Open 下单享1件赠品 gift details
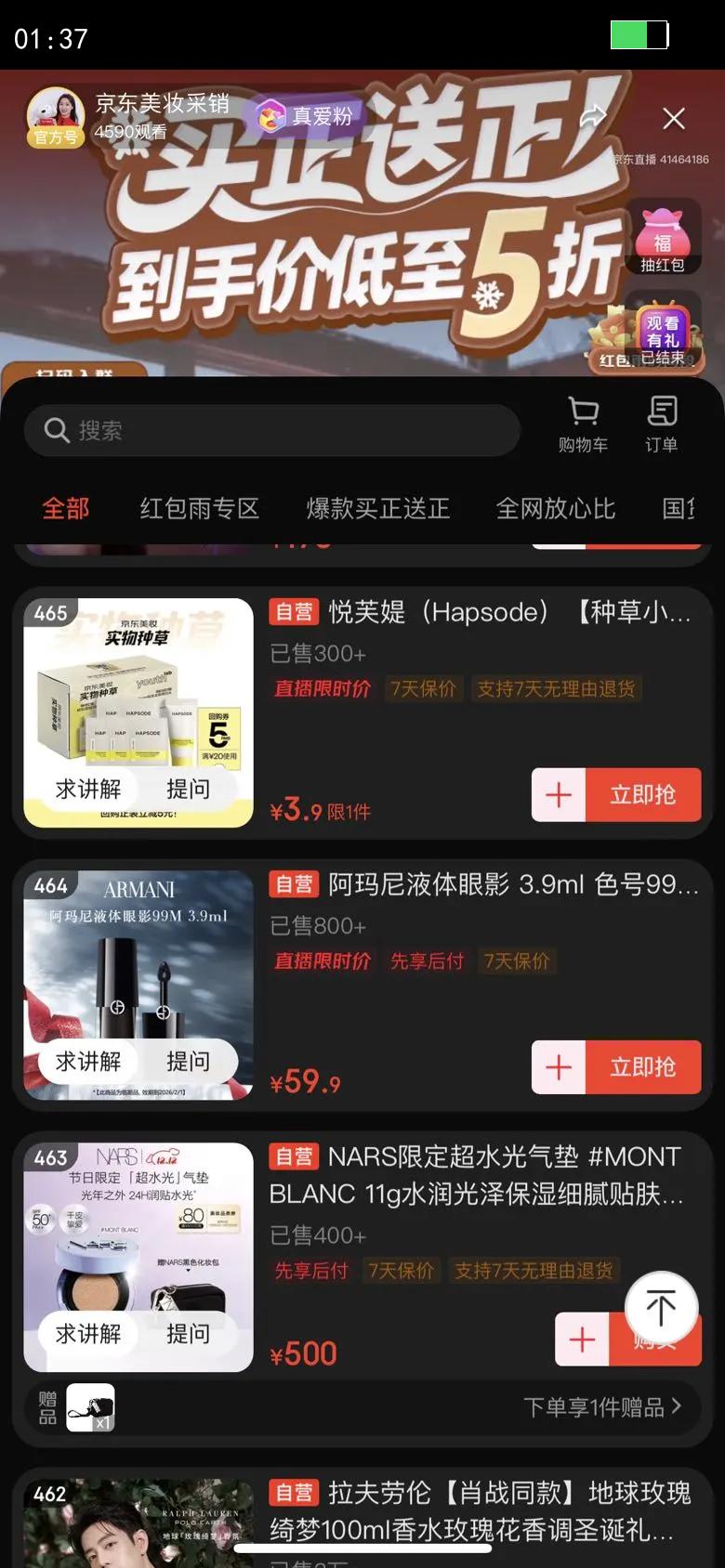The image size is (725, 1568). 601,1406
